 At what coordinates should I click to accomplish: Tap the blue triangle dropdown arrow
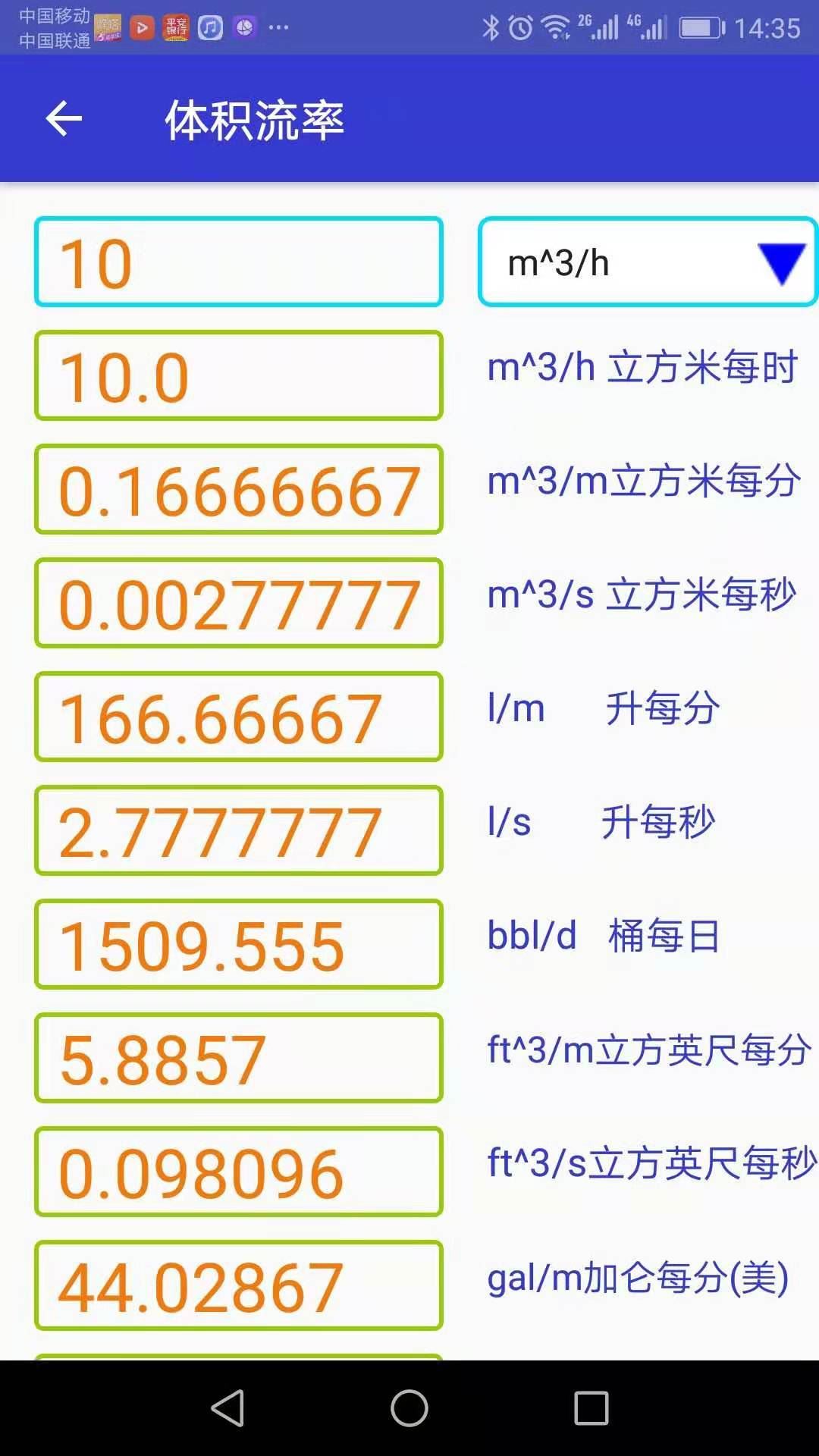782,262
